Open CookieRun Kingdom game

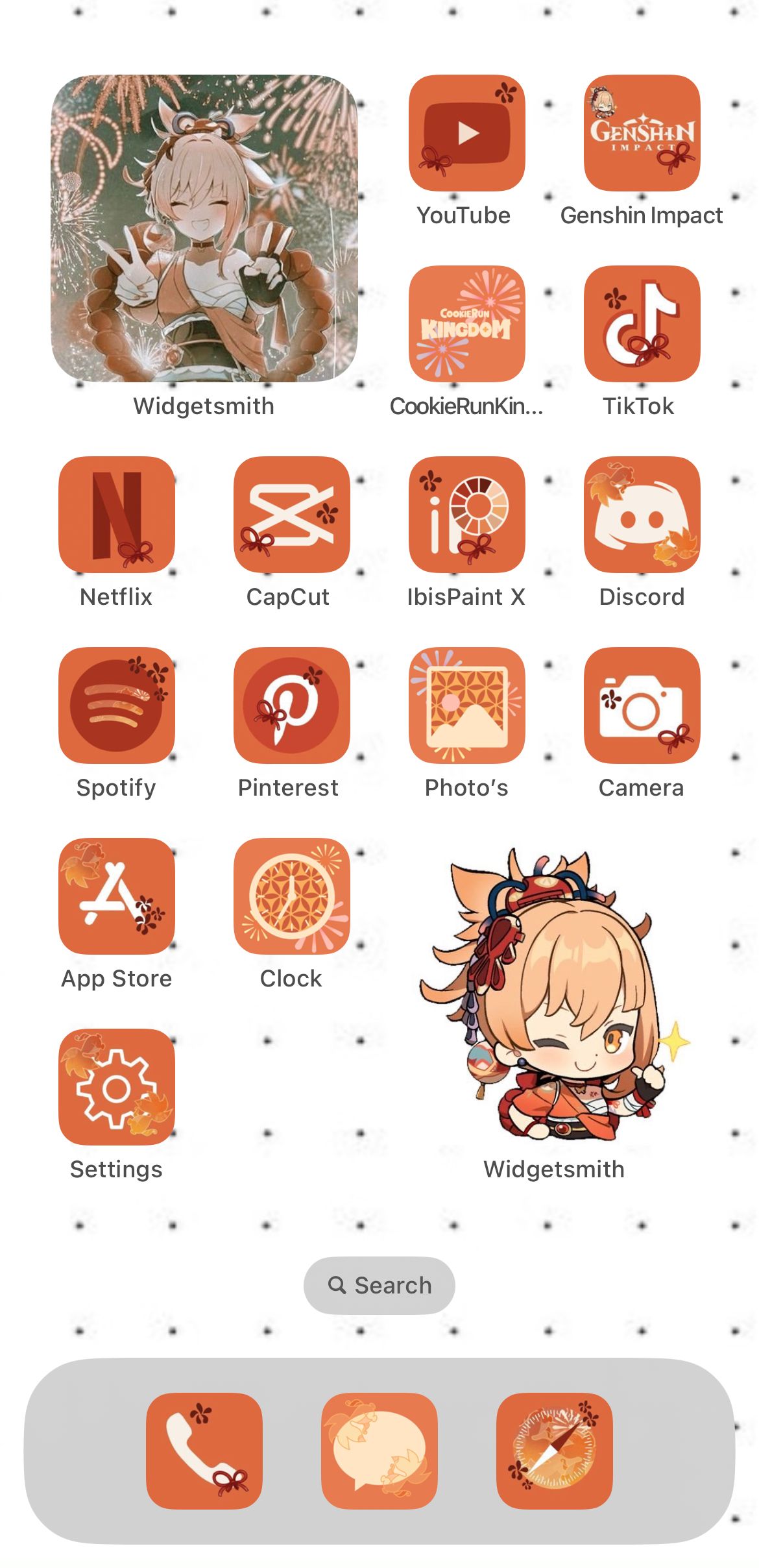coord(466,324)
